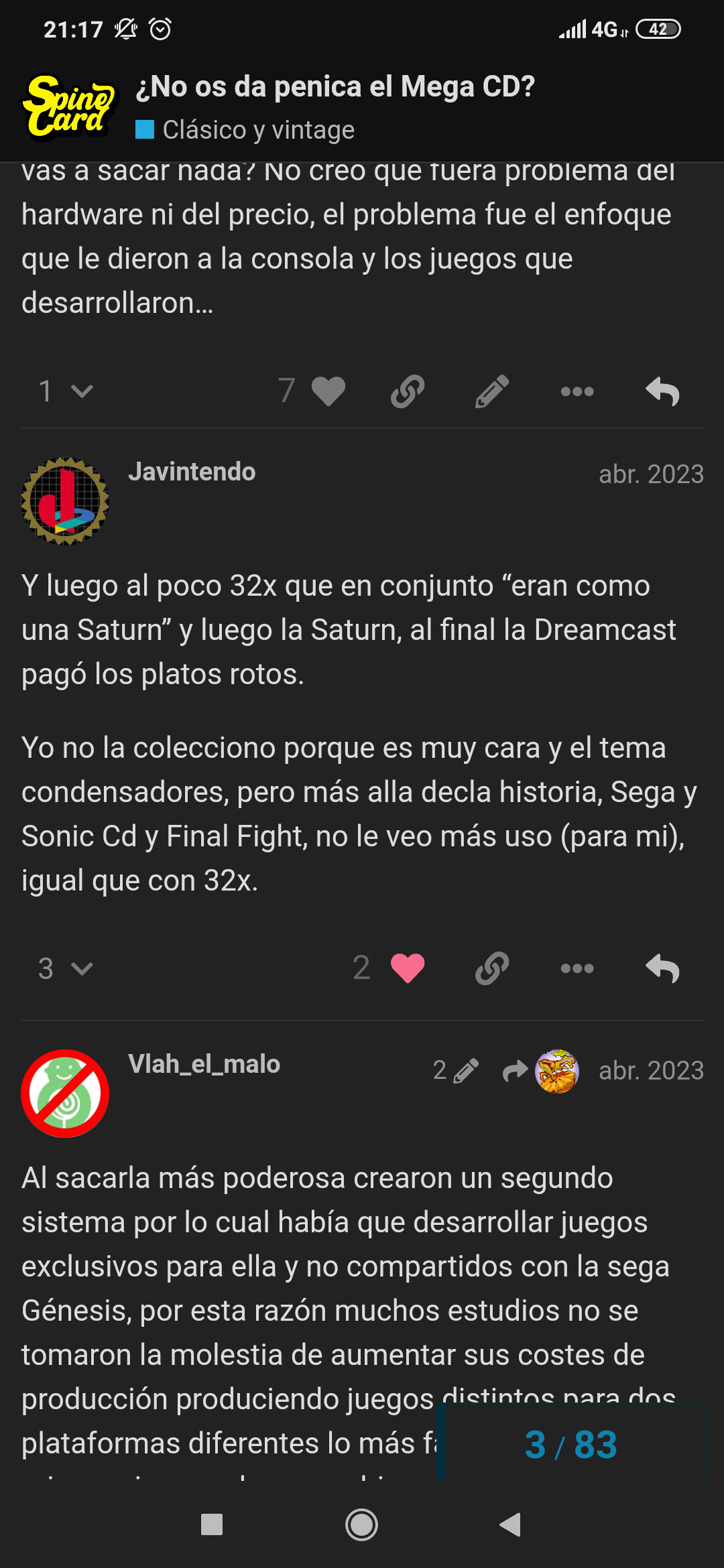Unlike Javintendo's post
The height and width of the screenshot is (1568, 724).
coord(407,968)
